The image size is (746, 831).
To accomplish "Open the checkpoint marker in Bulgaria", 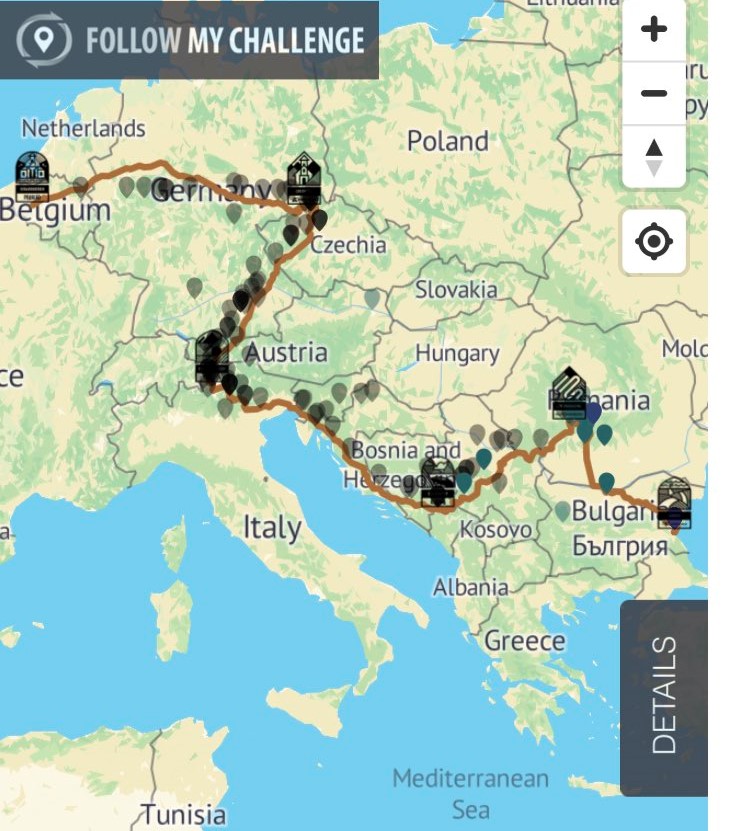I will (x=674, y=501).
